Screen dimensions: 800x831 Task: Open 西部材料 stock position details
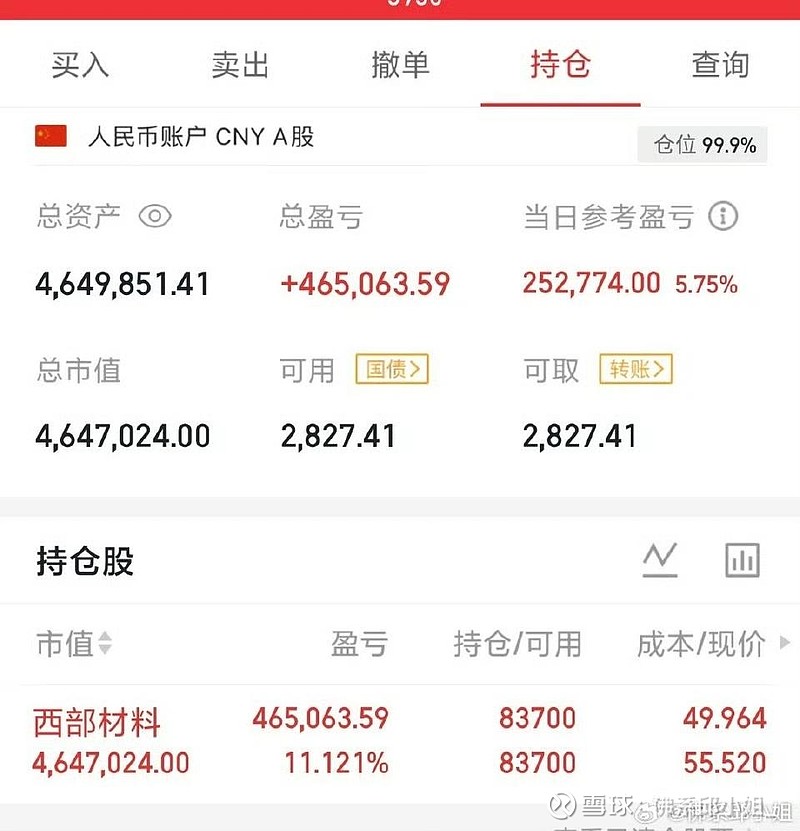(99, 719)
